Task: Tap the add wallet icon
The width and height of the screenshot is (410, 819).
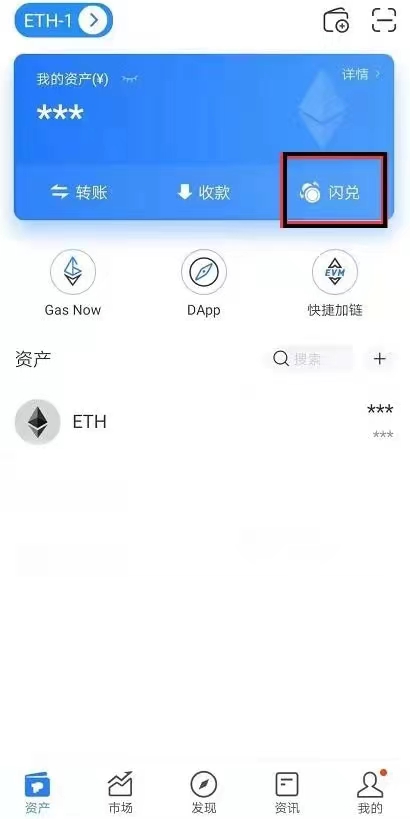Action: (x=336, y=21)
